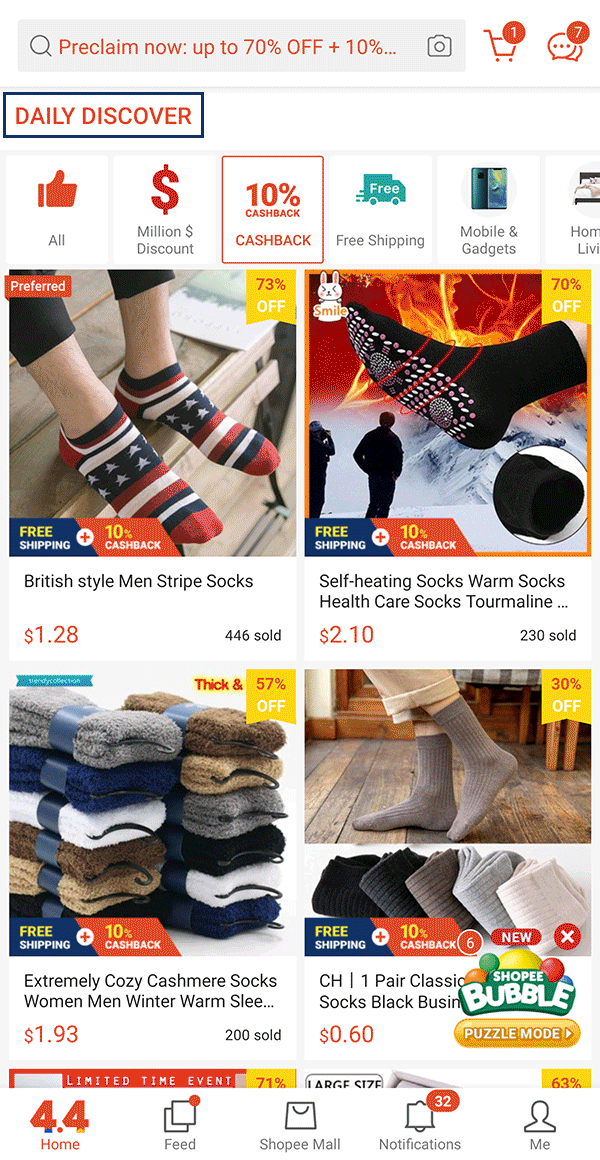Open the shopping cart
The width and height of the screenshot is (600, 1160).
point(500,46)
